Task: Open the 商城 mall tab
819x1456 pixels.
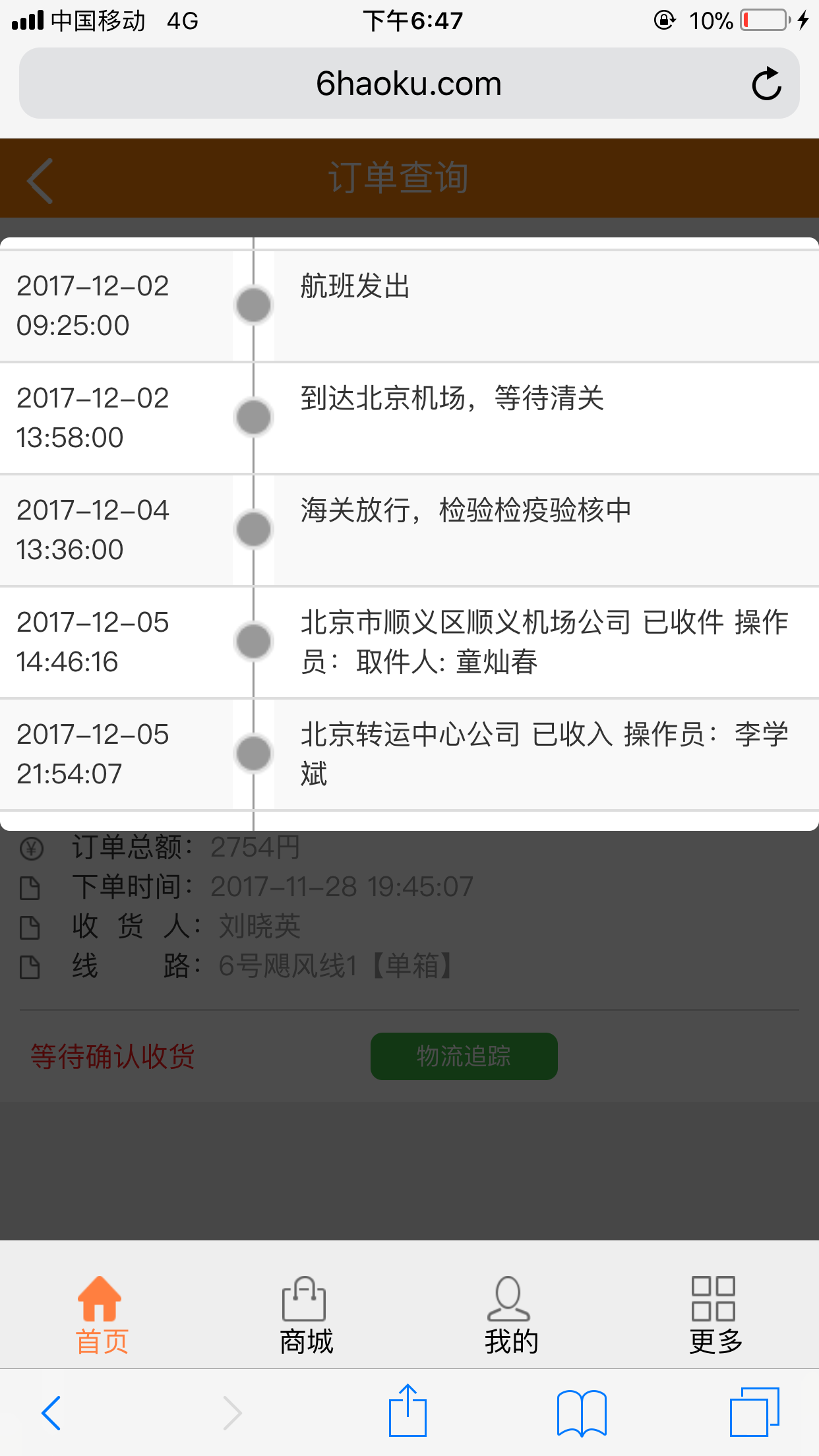Action: pyautogui.click(x=305, y=1314)
